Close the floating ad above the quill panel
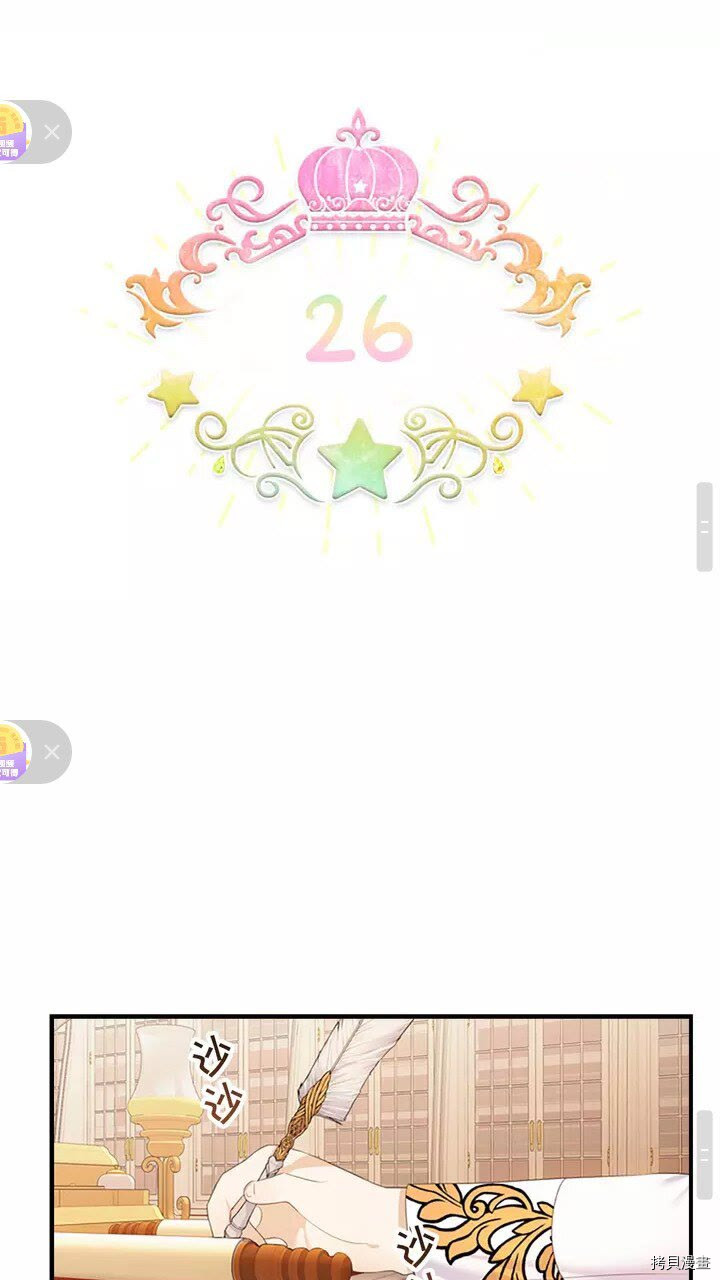Viewport: 720px width, 1280px height. coord(52,752)
